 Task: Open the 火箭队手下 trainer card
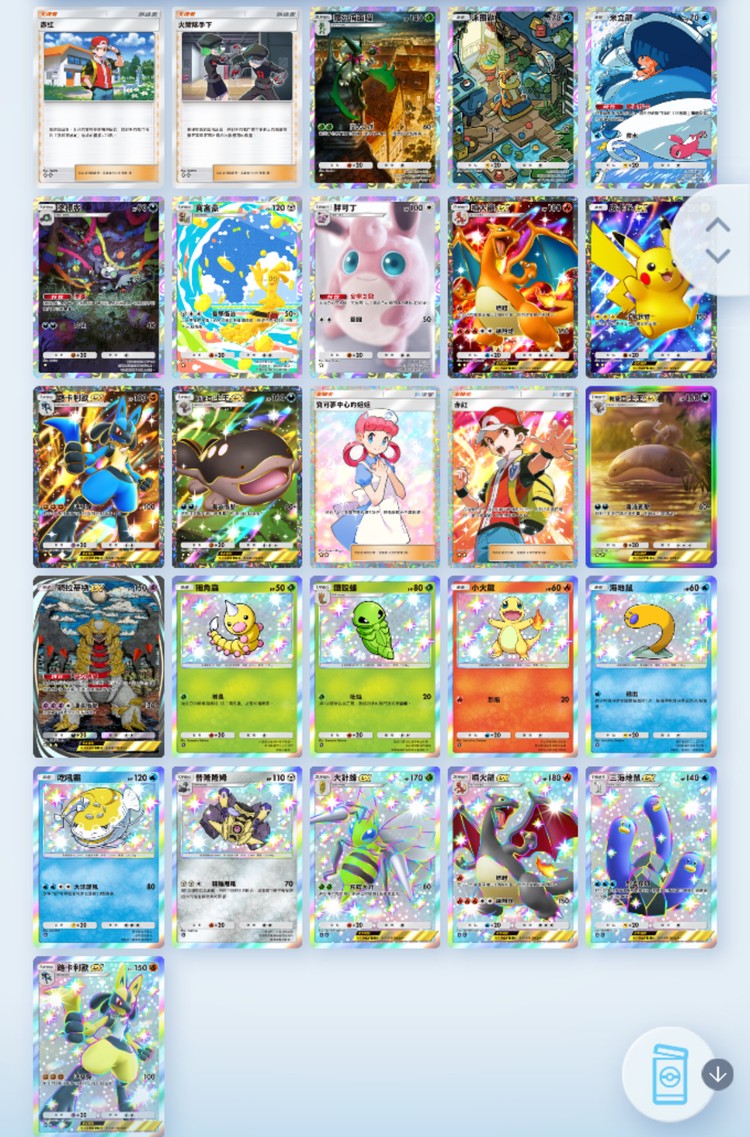pyautogui.click(x=237, y=97)
